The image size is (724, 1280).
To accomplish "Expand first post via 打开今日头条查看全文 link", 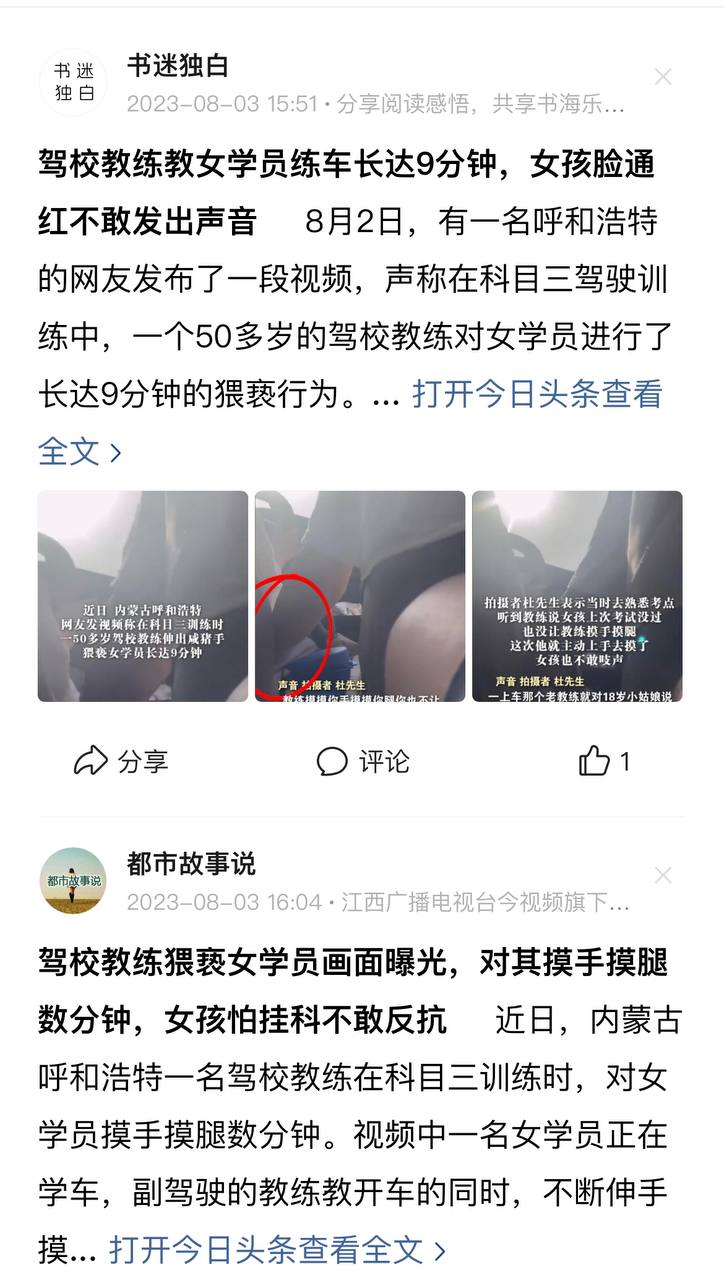I will [x=540, y=396].
